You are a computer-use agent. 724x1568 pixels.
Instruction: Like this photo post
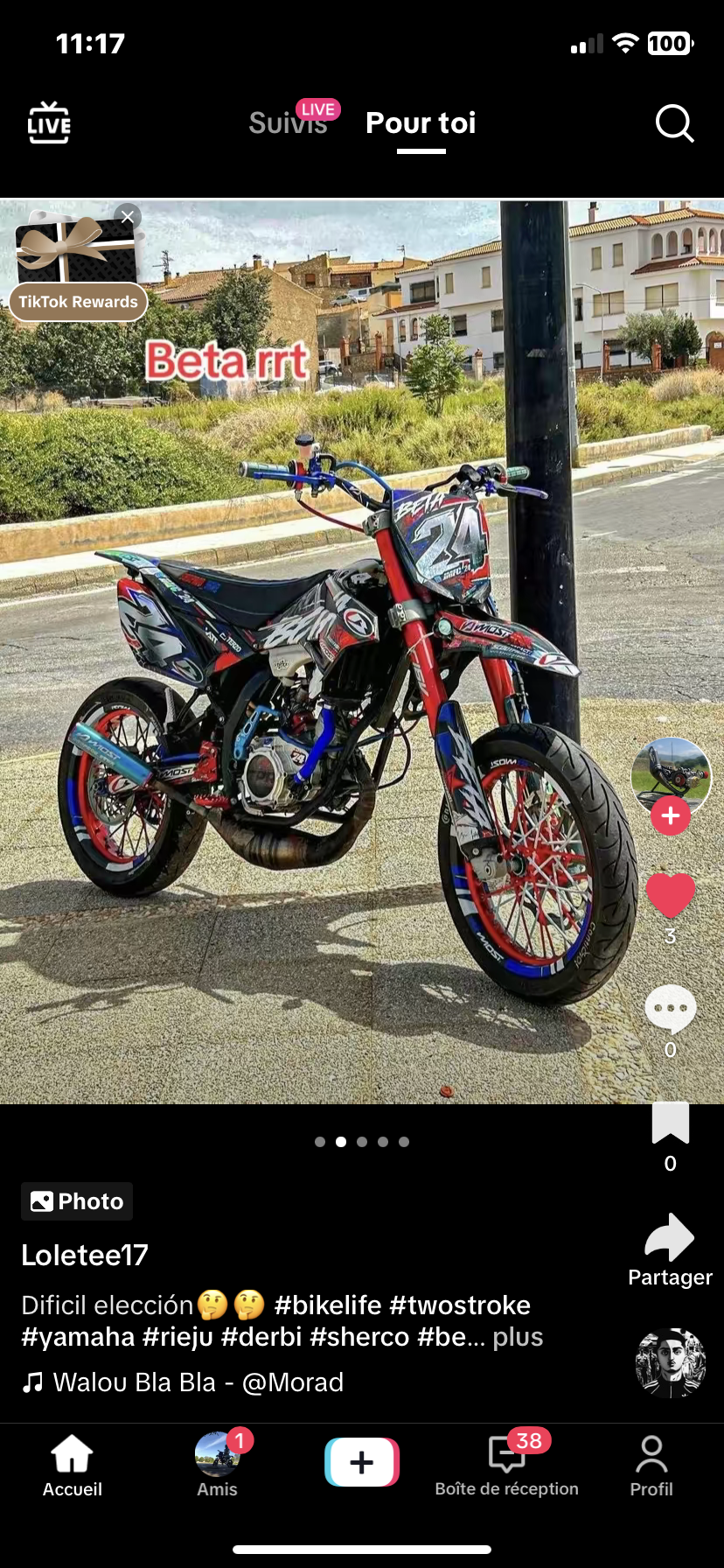tap(671, 896)
